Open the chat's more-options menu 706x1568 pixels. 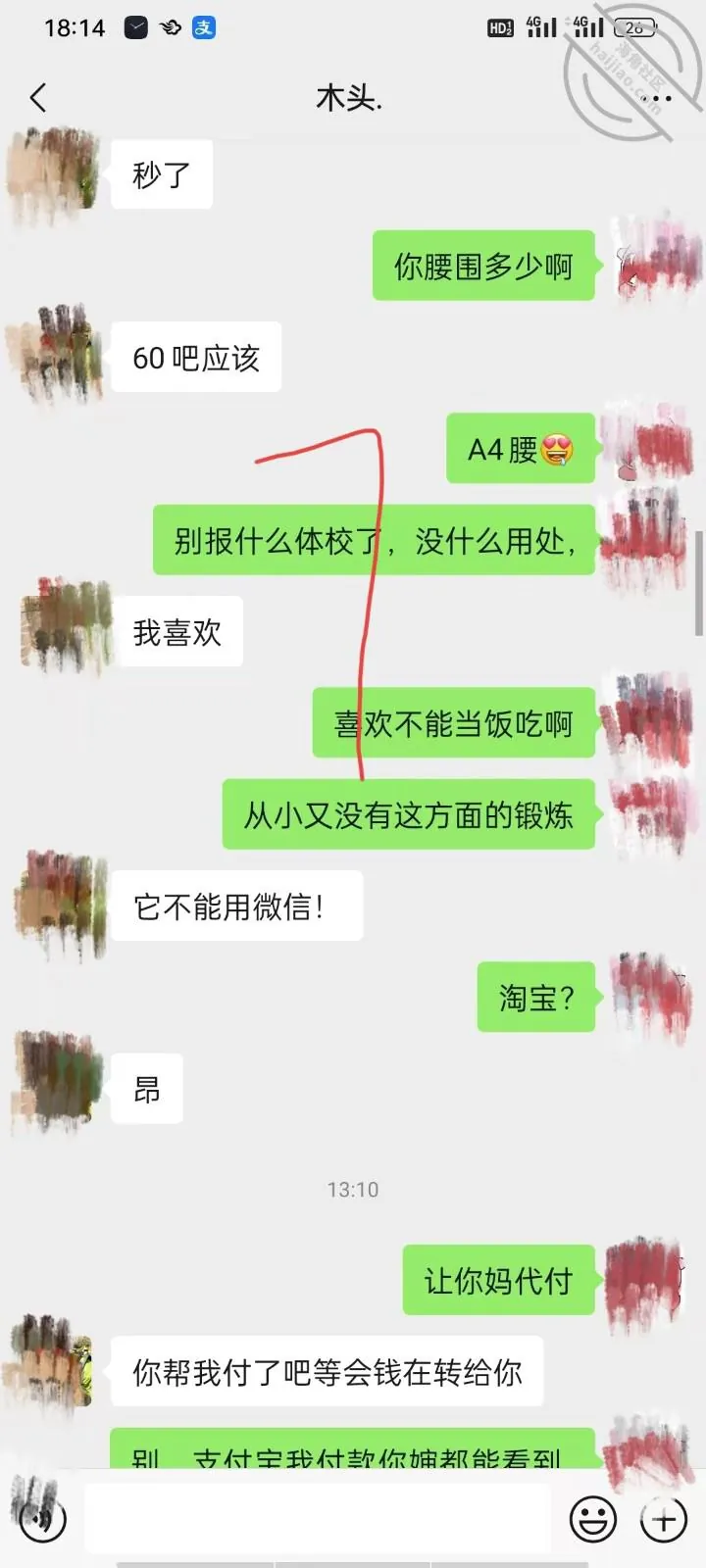pyautogui.click(x=655, y=98)
